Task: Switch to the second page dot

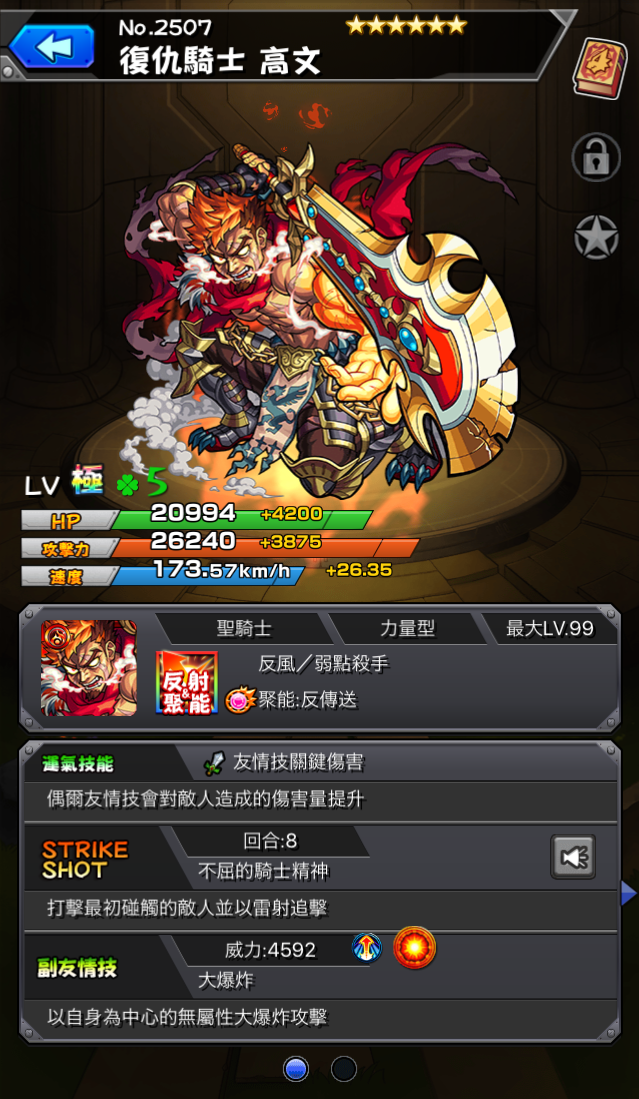Action: point(344,1069)
